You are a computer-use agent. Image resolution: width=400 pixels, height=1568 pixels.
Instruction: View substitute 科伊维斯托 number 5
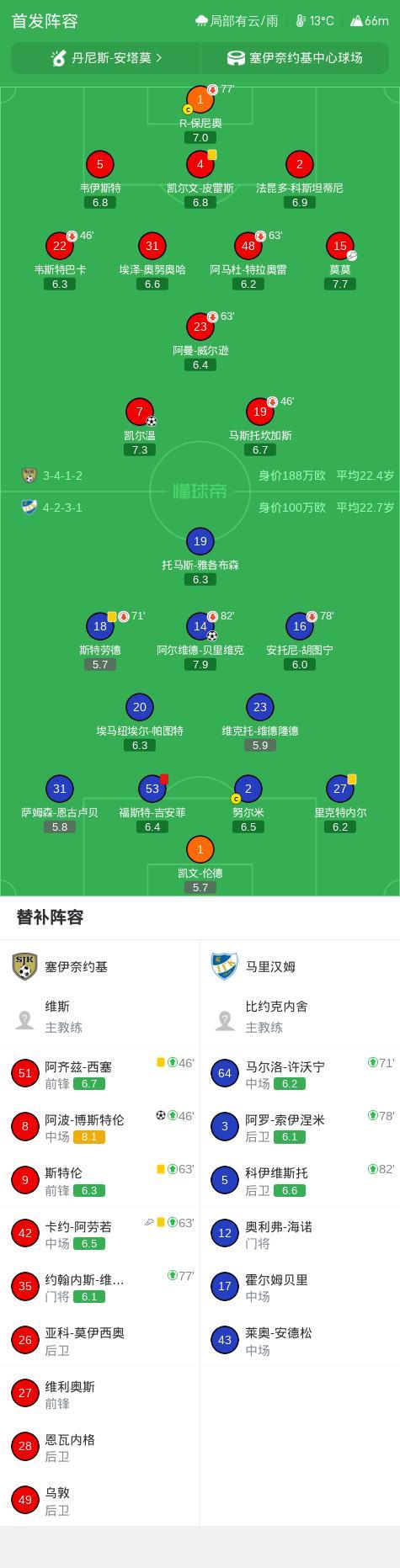point(301,1180)
